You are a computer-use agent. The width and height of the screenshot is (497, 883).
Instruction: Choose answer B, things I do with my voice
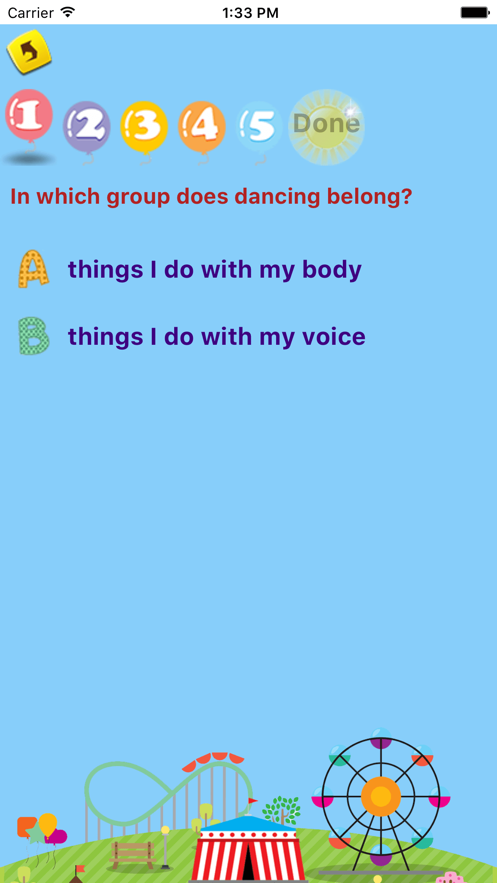tap(191, 337)
